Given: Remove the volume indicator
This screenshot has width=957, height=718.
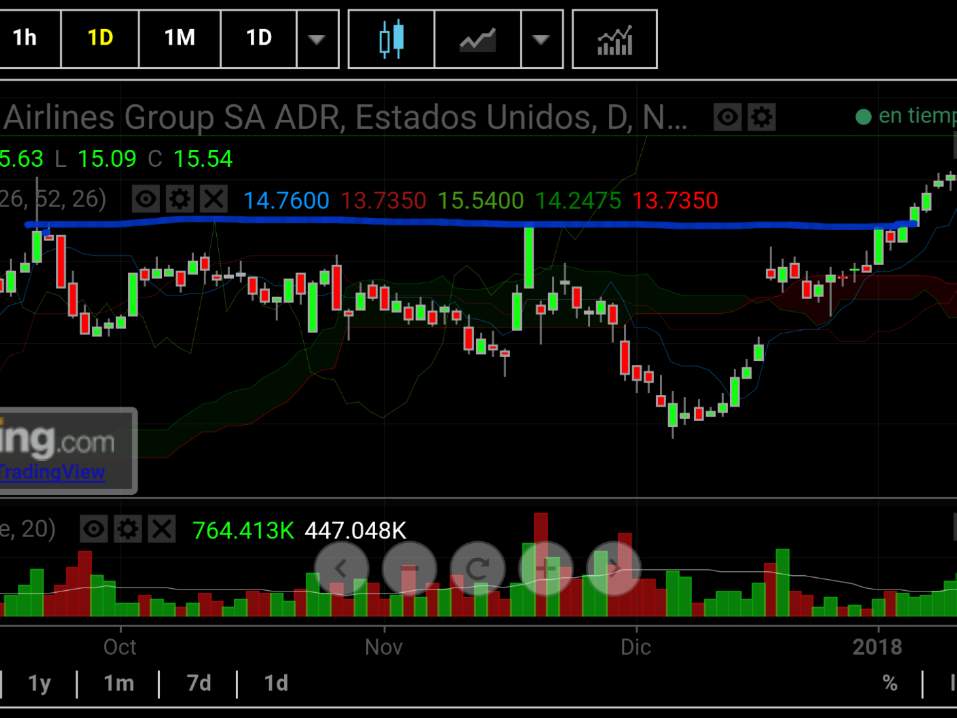Looking at the screenshot, I should tap(161, 529).
